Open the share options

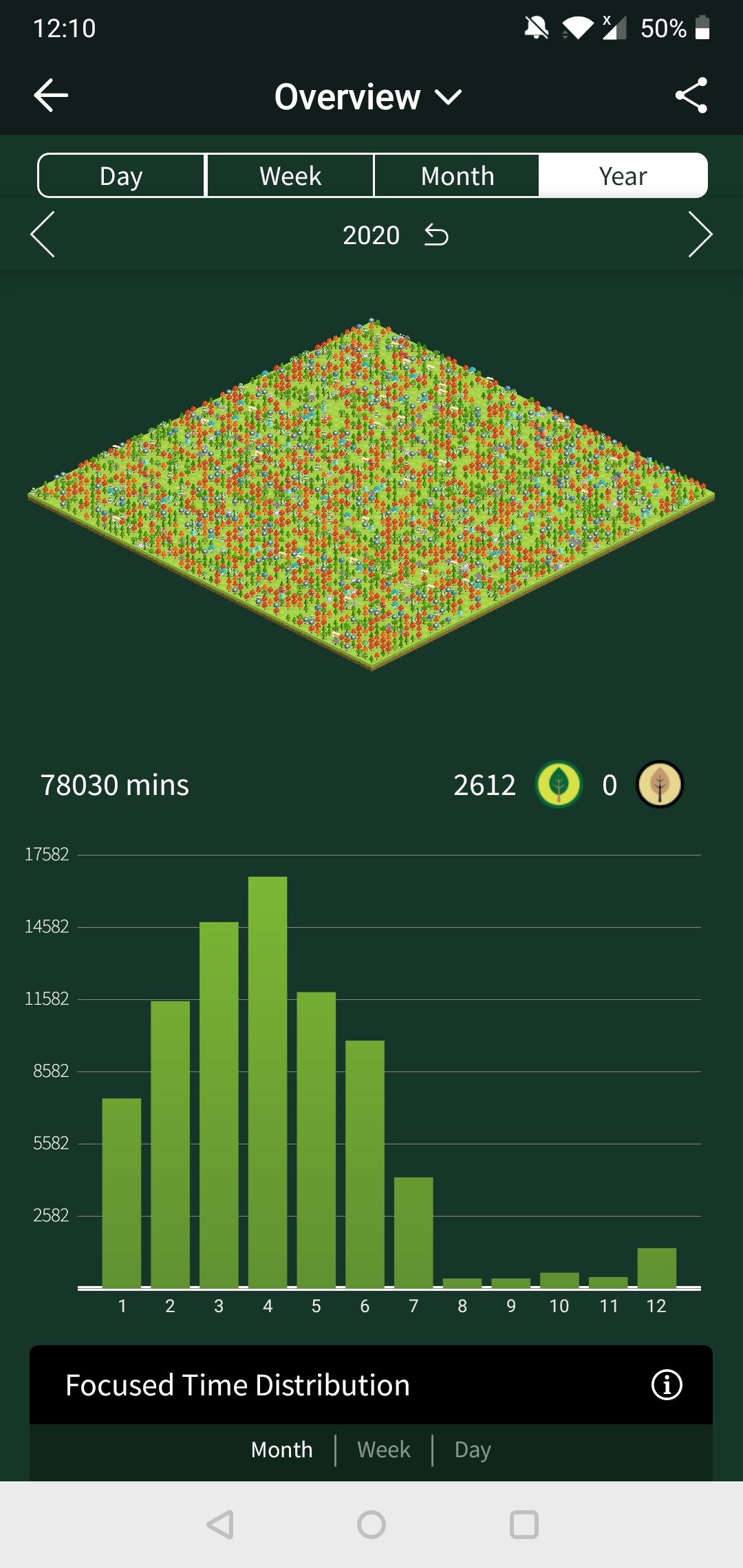click(x=690, y=96)
